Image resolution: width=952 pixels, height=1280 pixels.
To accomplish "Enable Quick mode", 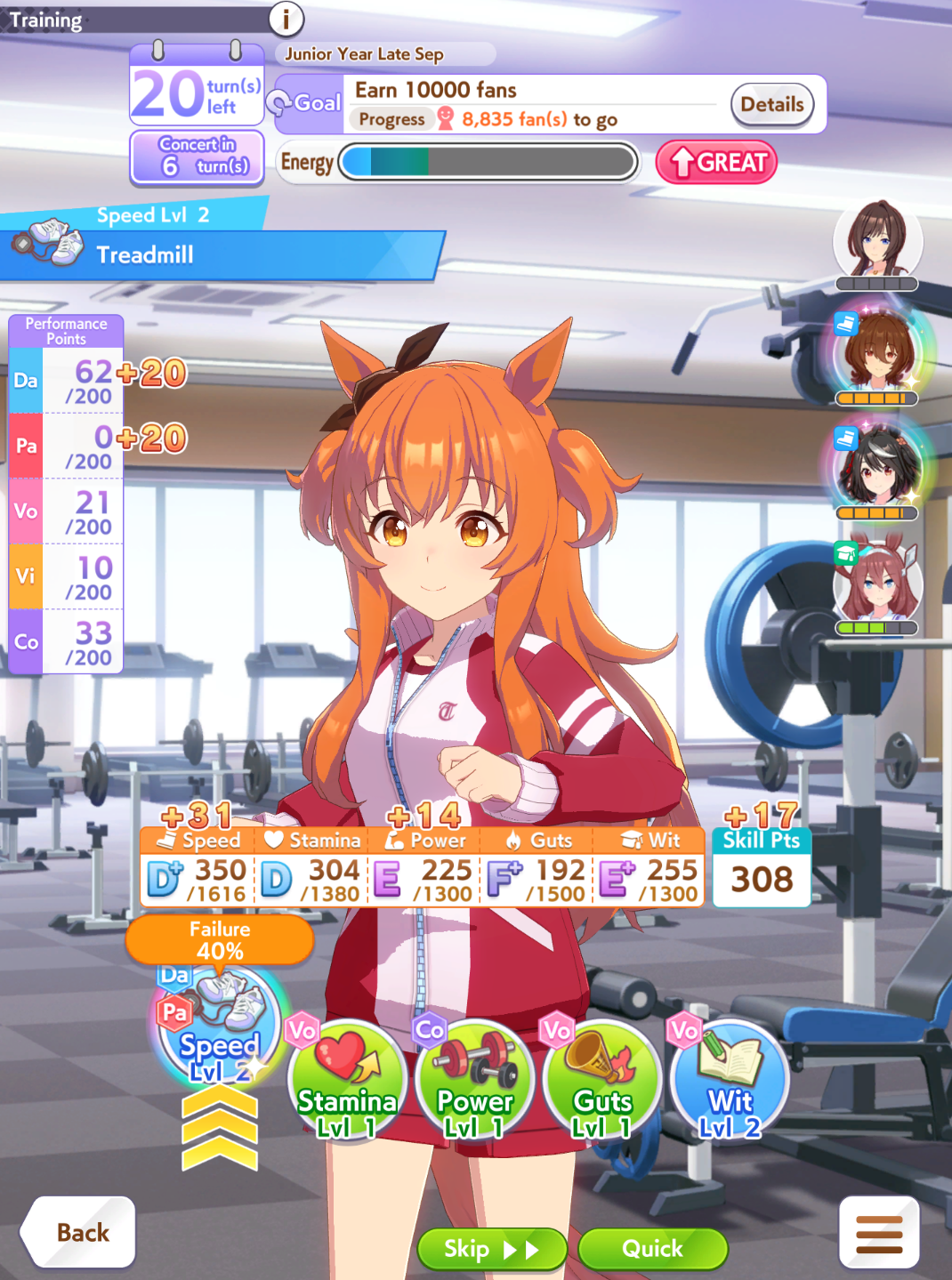I will point(652,1249).
